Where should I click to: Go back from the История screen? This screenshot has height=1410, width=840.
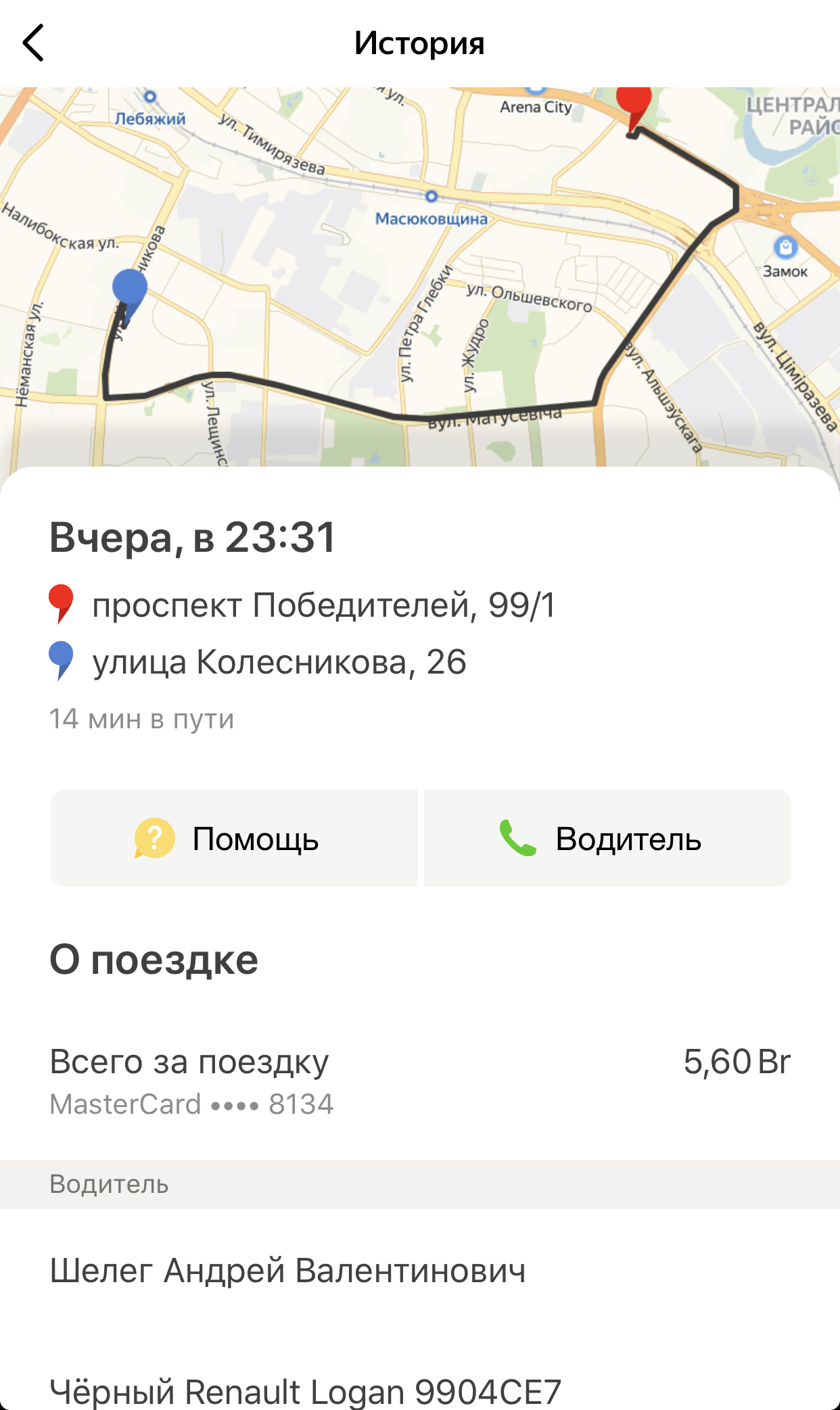click(x=34, y=43)
